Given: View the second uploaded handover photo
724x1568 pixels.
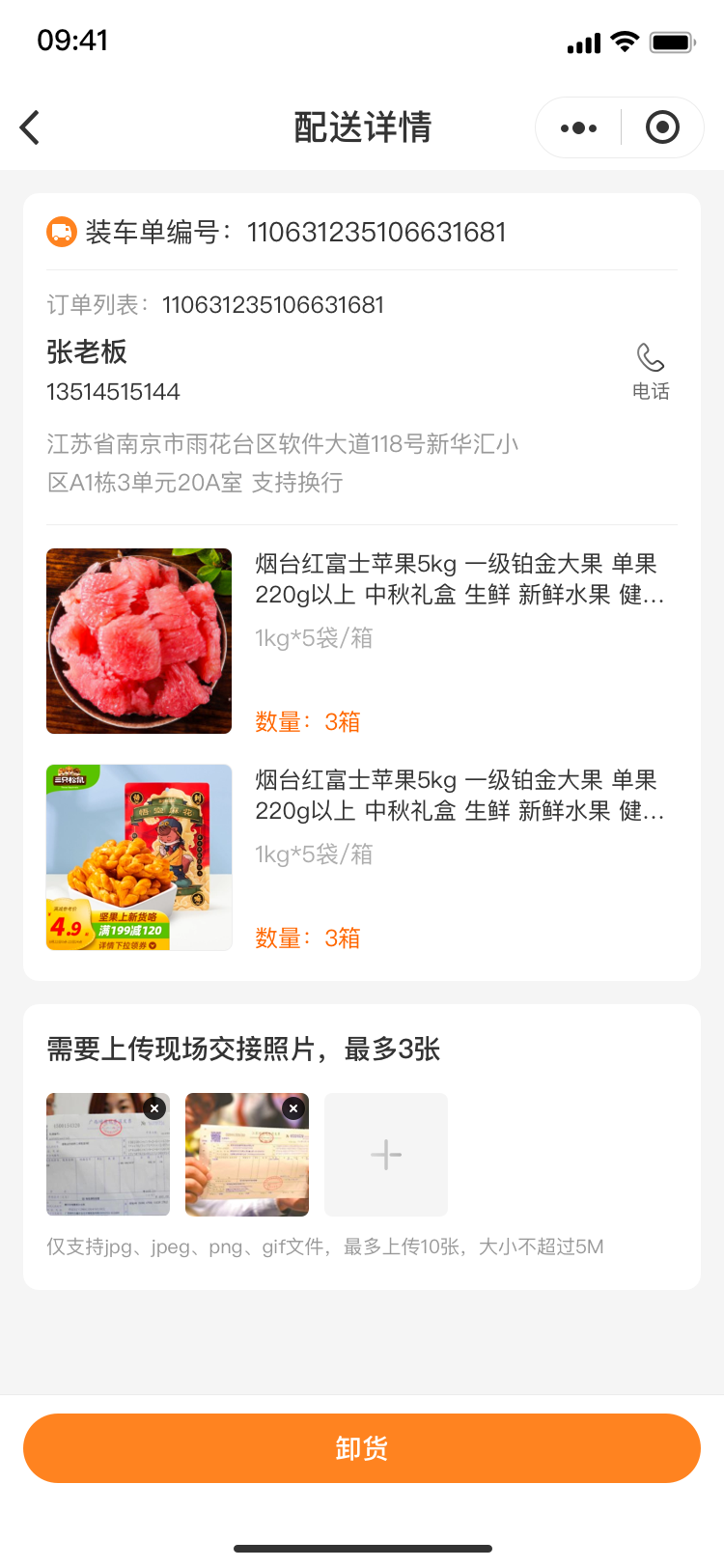Looking at the screenshot, I should coord(241,1162).
